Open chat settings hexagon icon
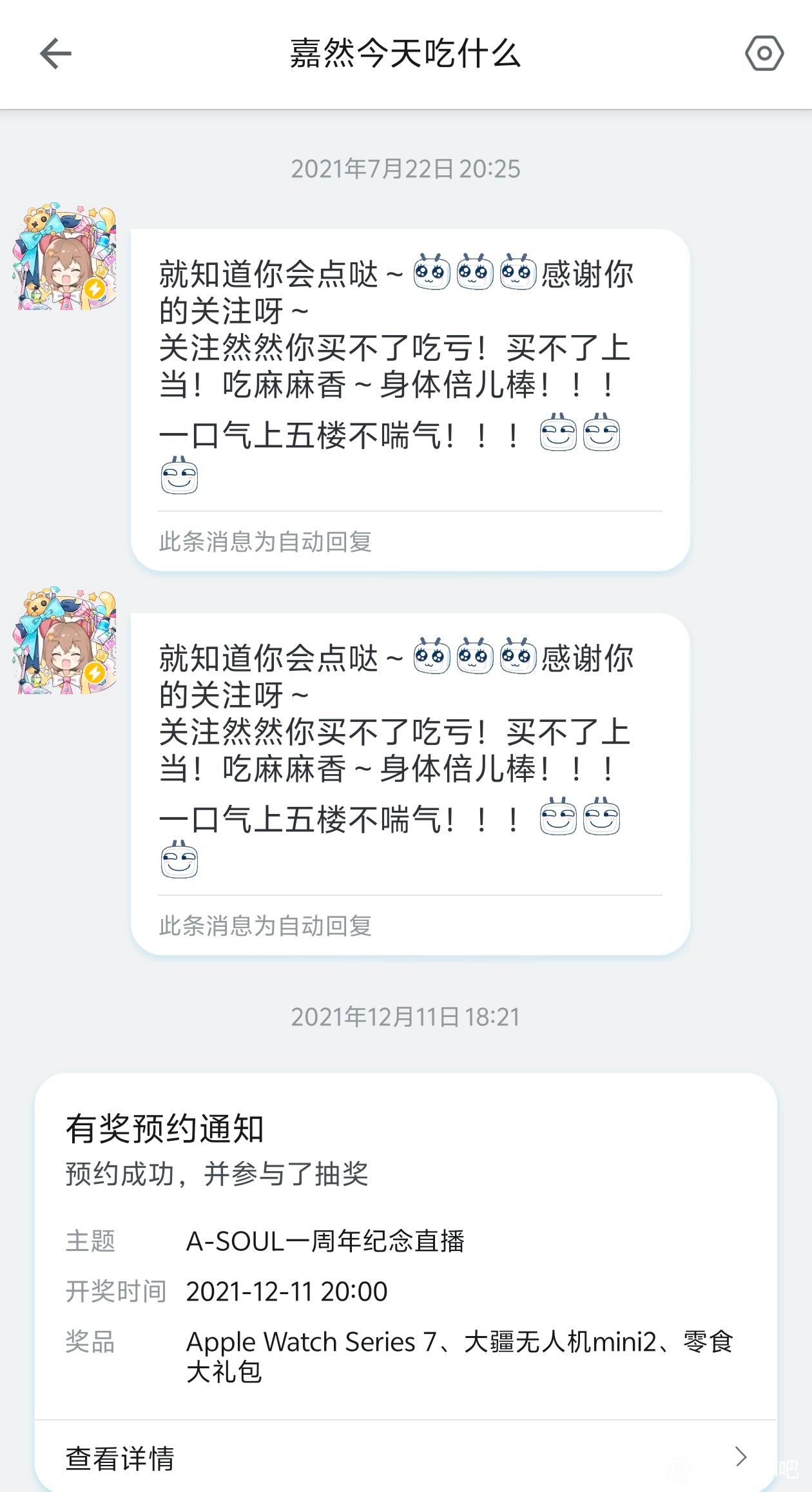Image resolution: width=812 pixels, height=1492 pixels. pos(764,53)
